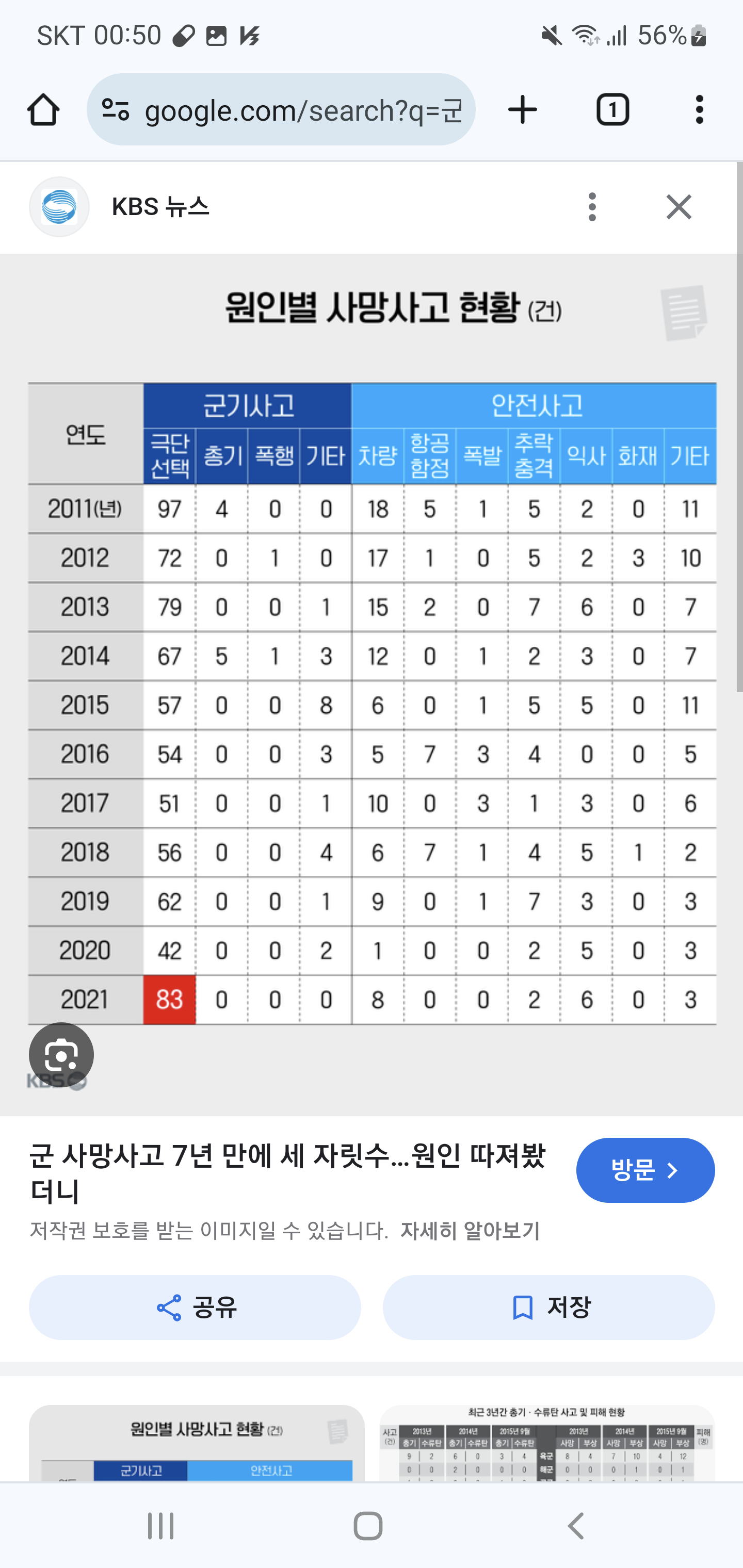This screenshot has height=1568, width=743.
Task: Open the 군 사망사고 7년 만에 article title
Action: [287, 1173]
